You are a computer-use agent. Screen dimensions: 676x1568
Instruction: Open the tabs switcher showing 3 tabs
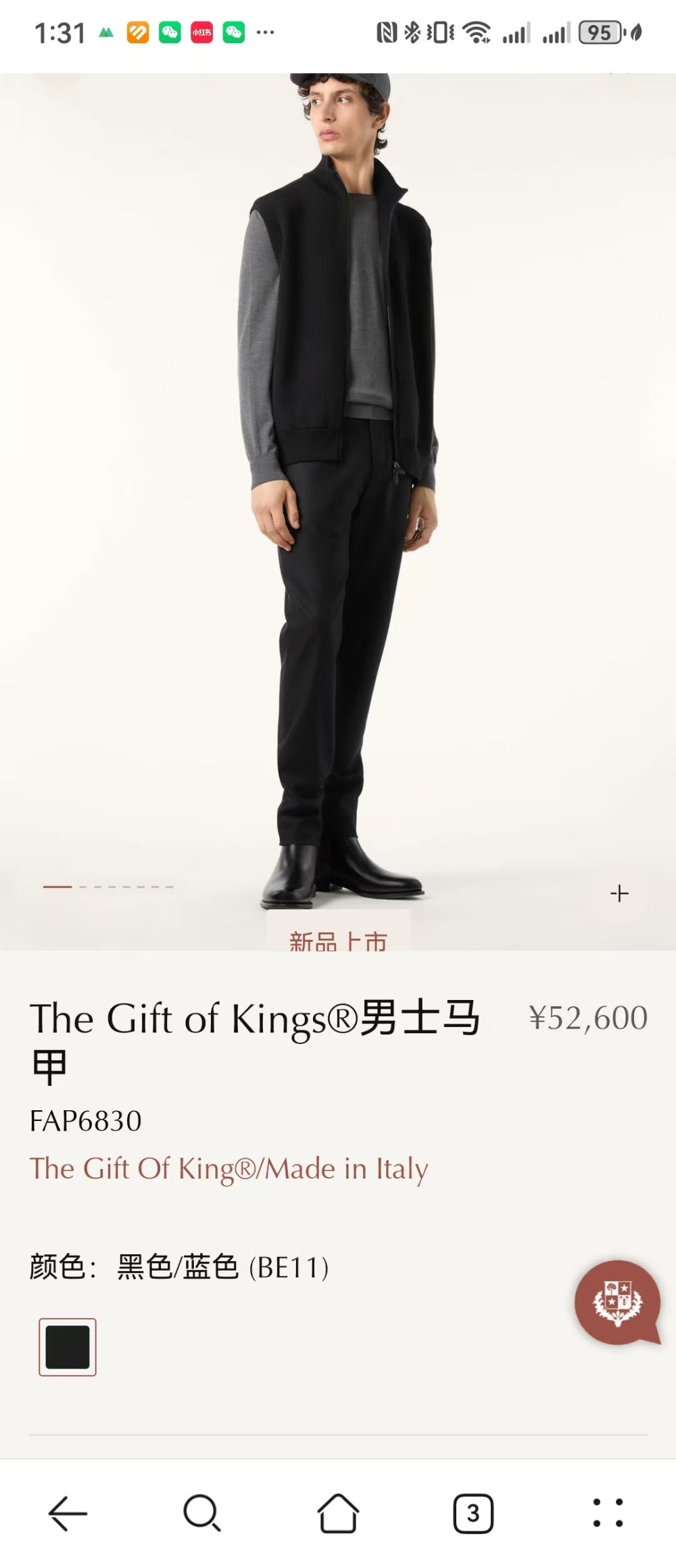coord(473,1513)
